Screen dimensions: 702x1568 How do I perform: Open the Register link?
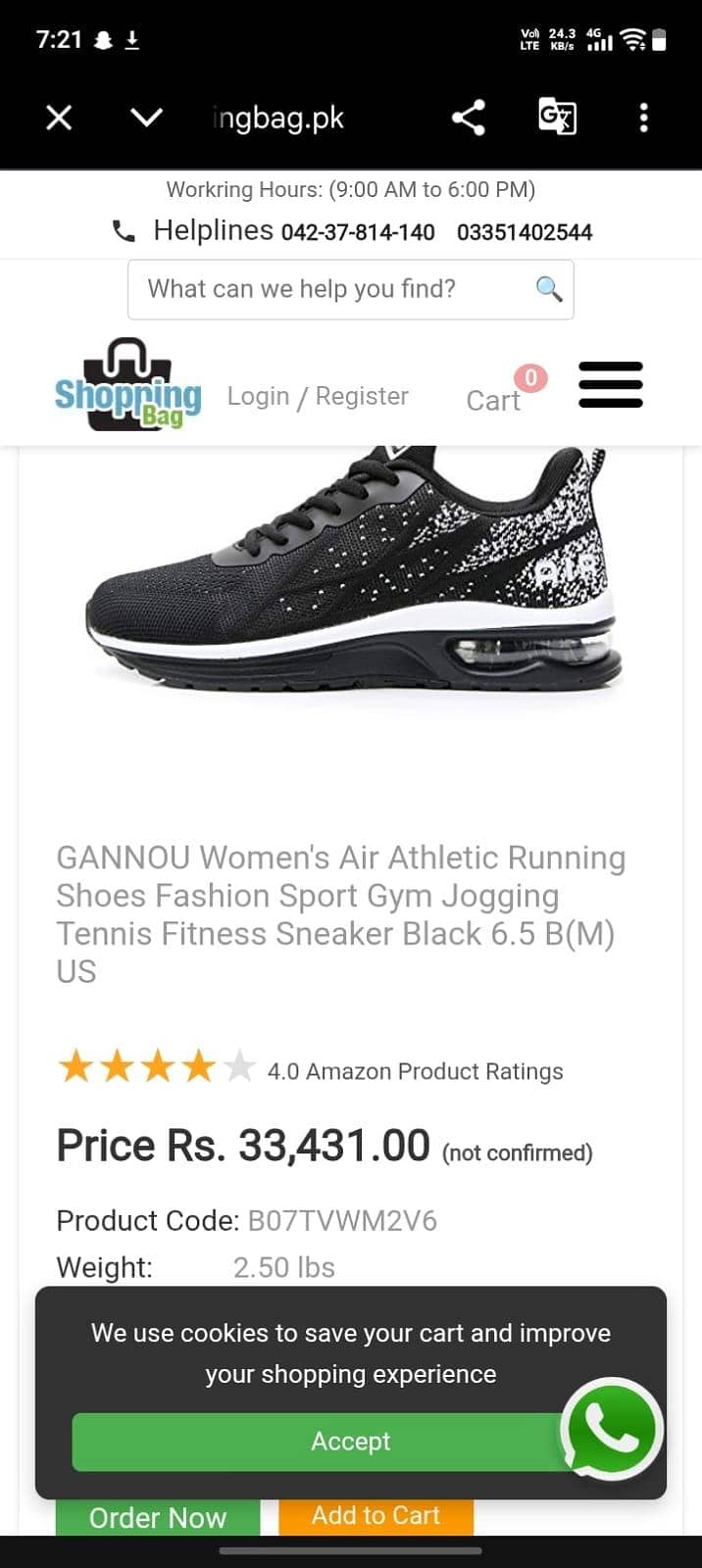pyautogui.click(x=362, y=396)
